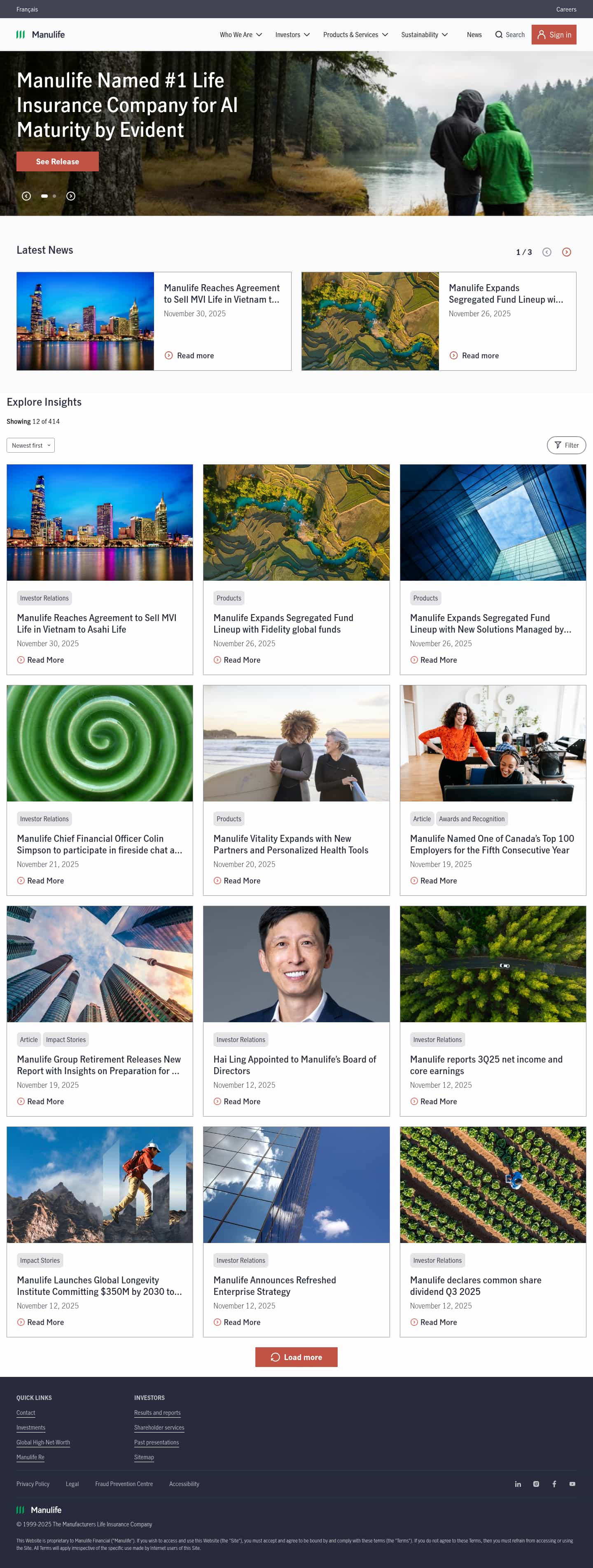
Task: Open the Contact quick link
Action: point(26,1413)
